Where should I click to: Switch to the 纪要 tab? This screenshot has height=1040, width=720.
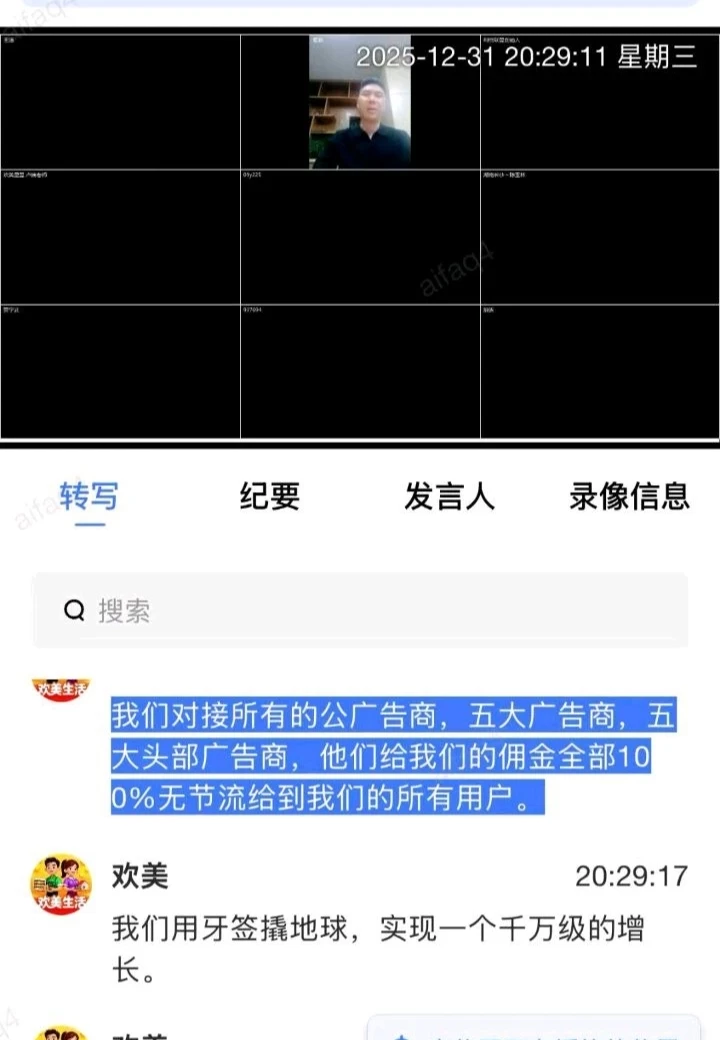270,497
